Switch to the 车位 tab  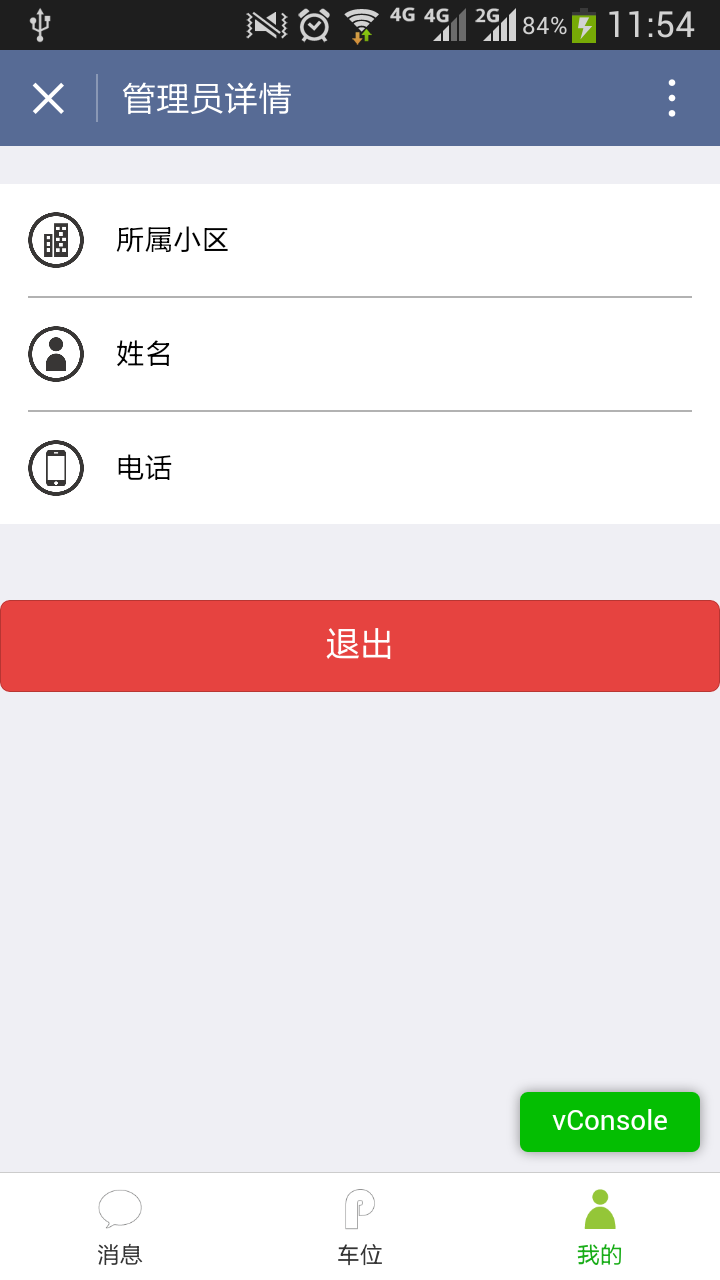pos(360,1227)
